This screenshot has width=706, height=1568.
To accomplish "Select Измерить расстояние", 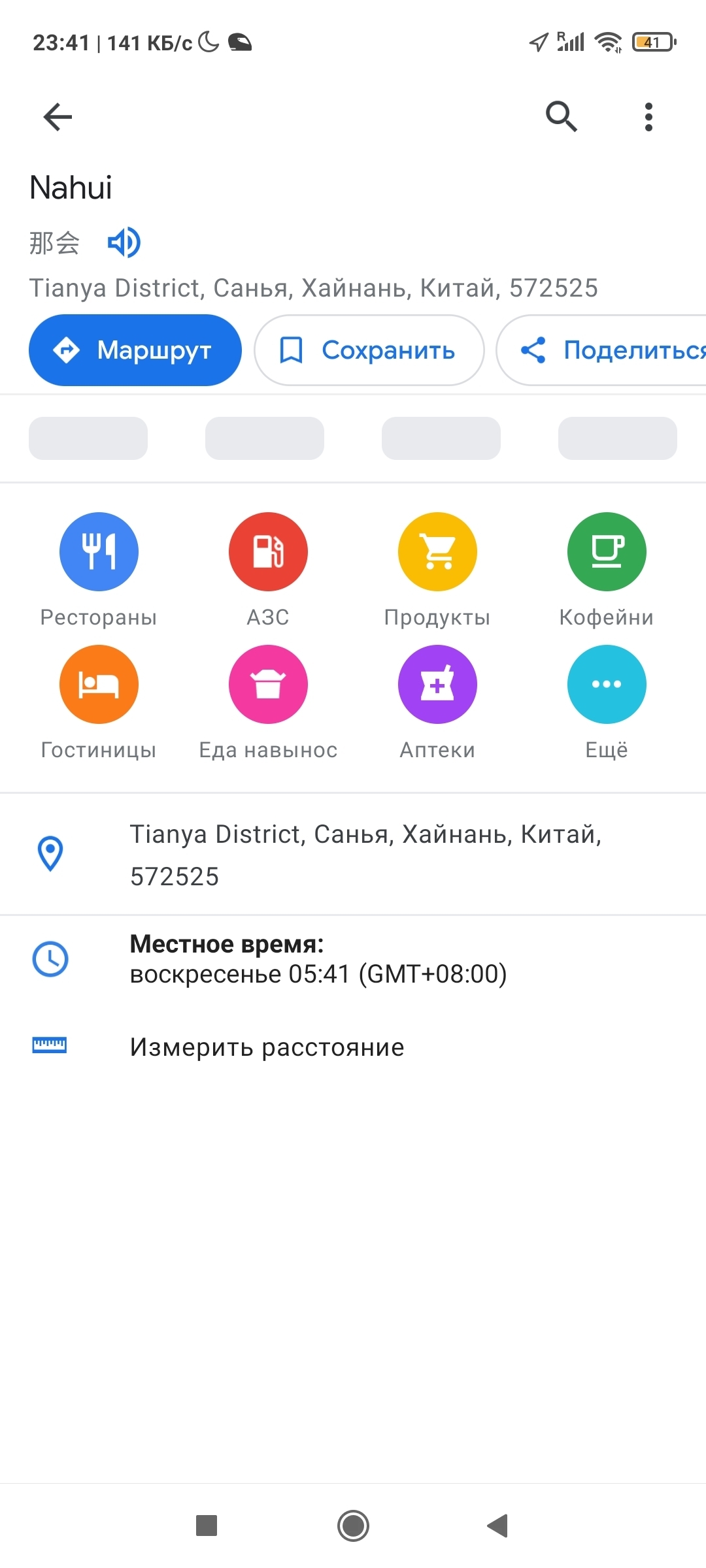I will click(267, 1047).
